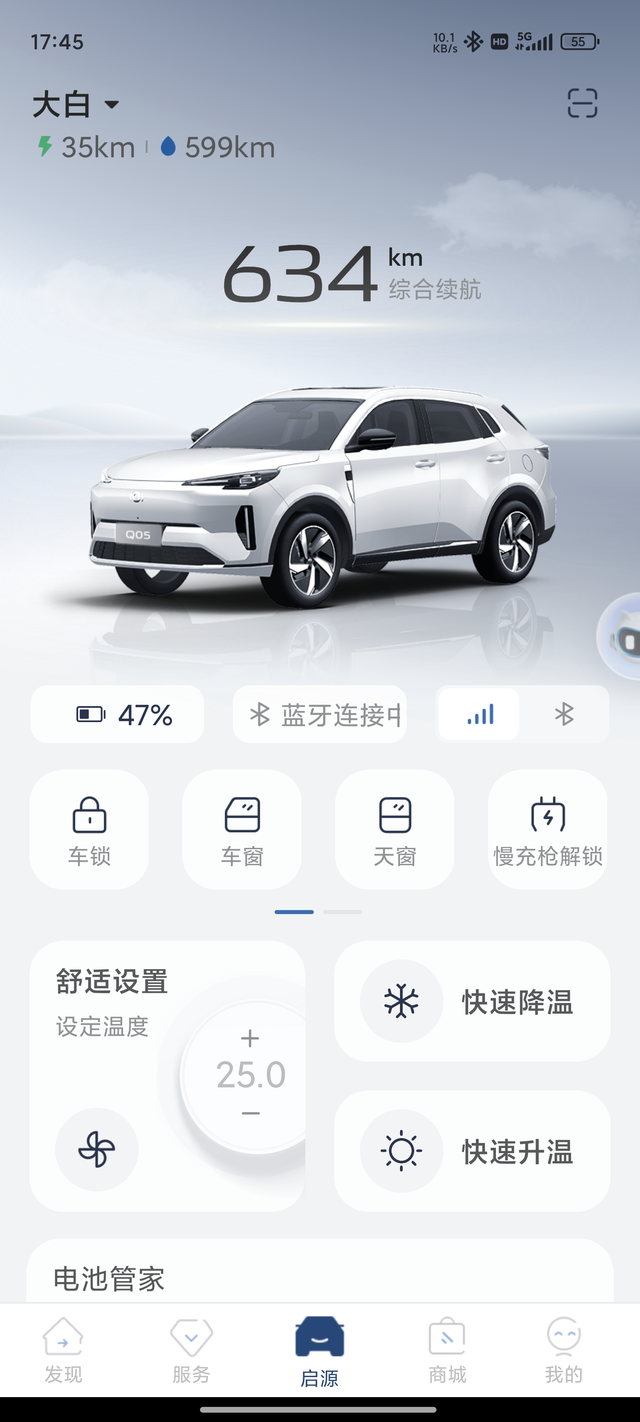Switch to the 我的 tab

(564, 1350)
